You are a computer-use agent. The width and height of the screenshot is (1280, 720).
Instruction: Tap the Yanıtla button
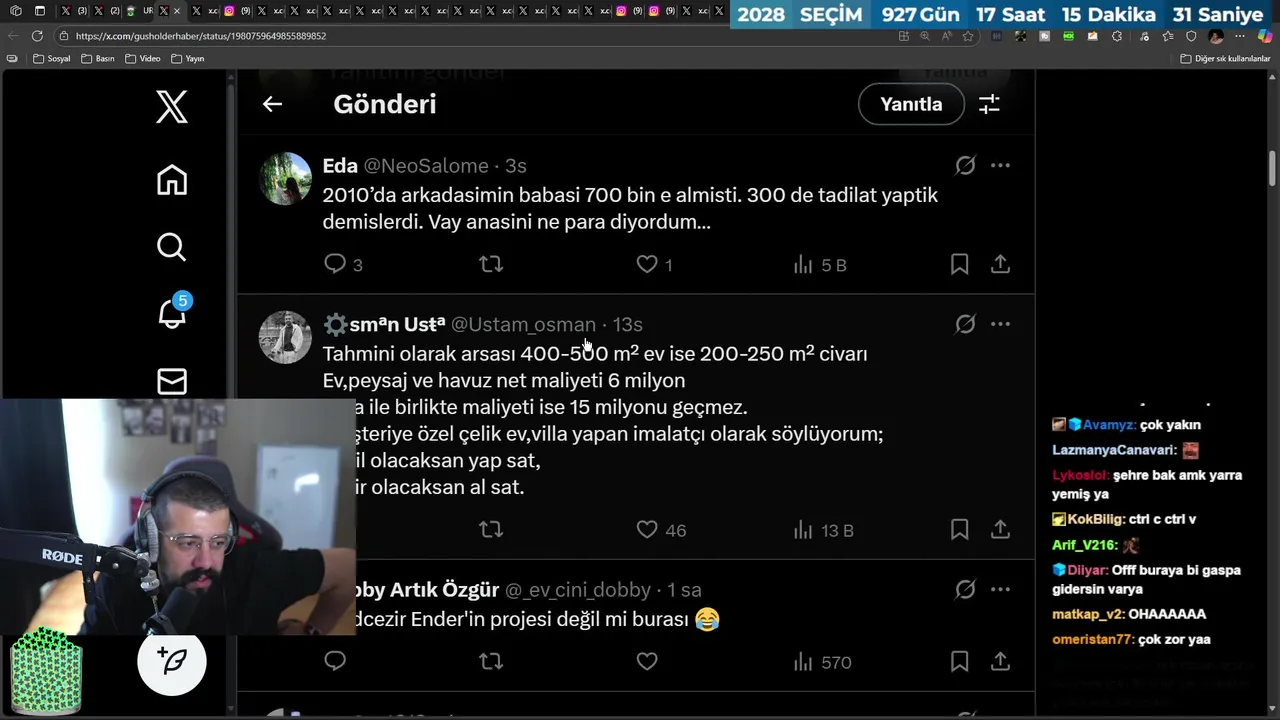(x=910, y=104)
